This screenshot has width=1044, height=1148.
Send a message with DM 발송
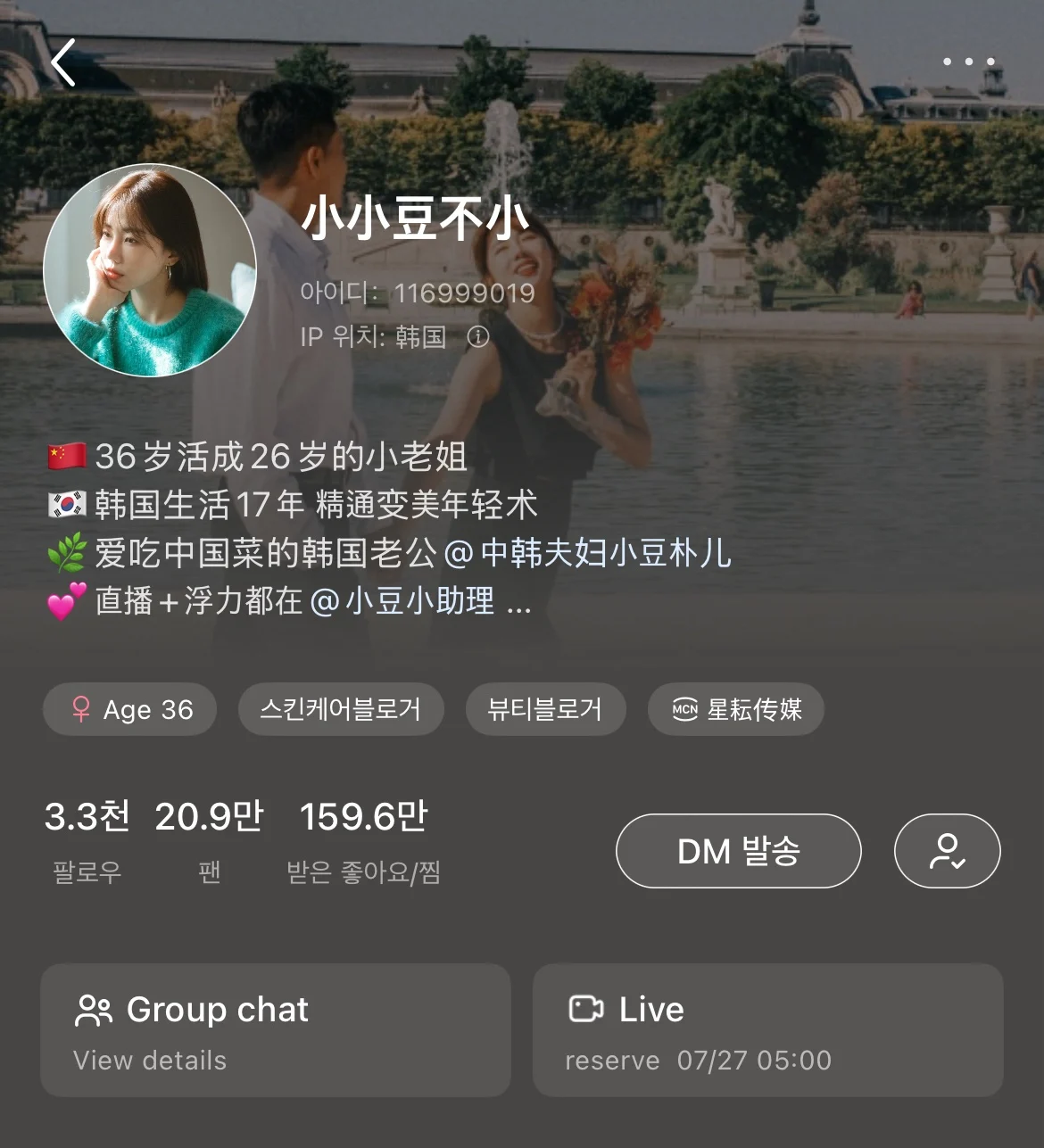click(x=738, y=851)
